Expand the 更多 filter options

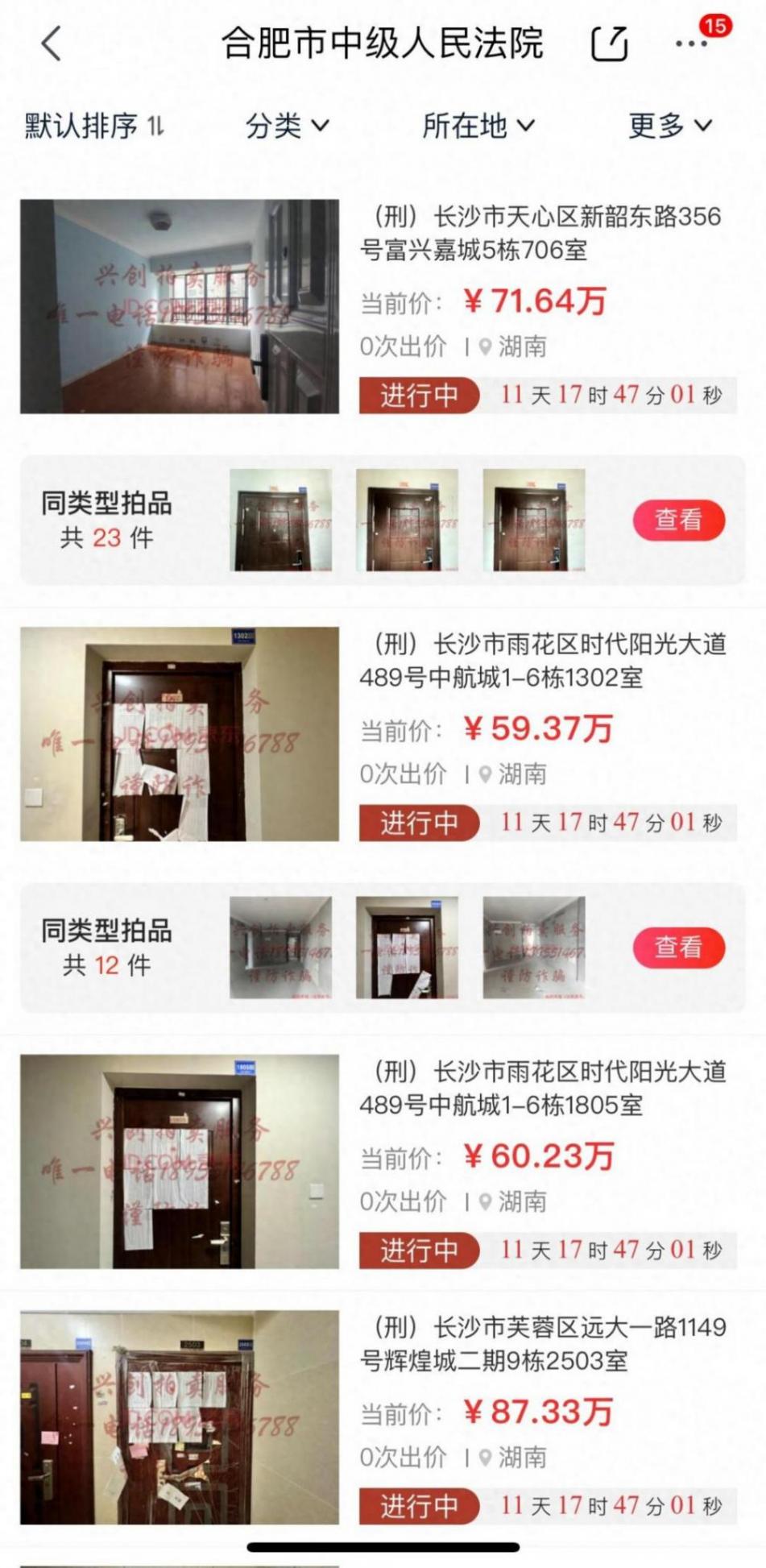tap(669, 126)
